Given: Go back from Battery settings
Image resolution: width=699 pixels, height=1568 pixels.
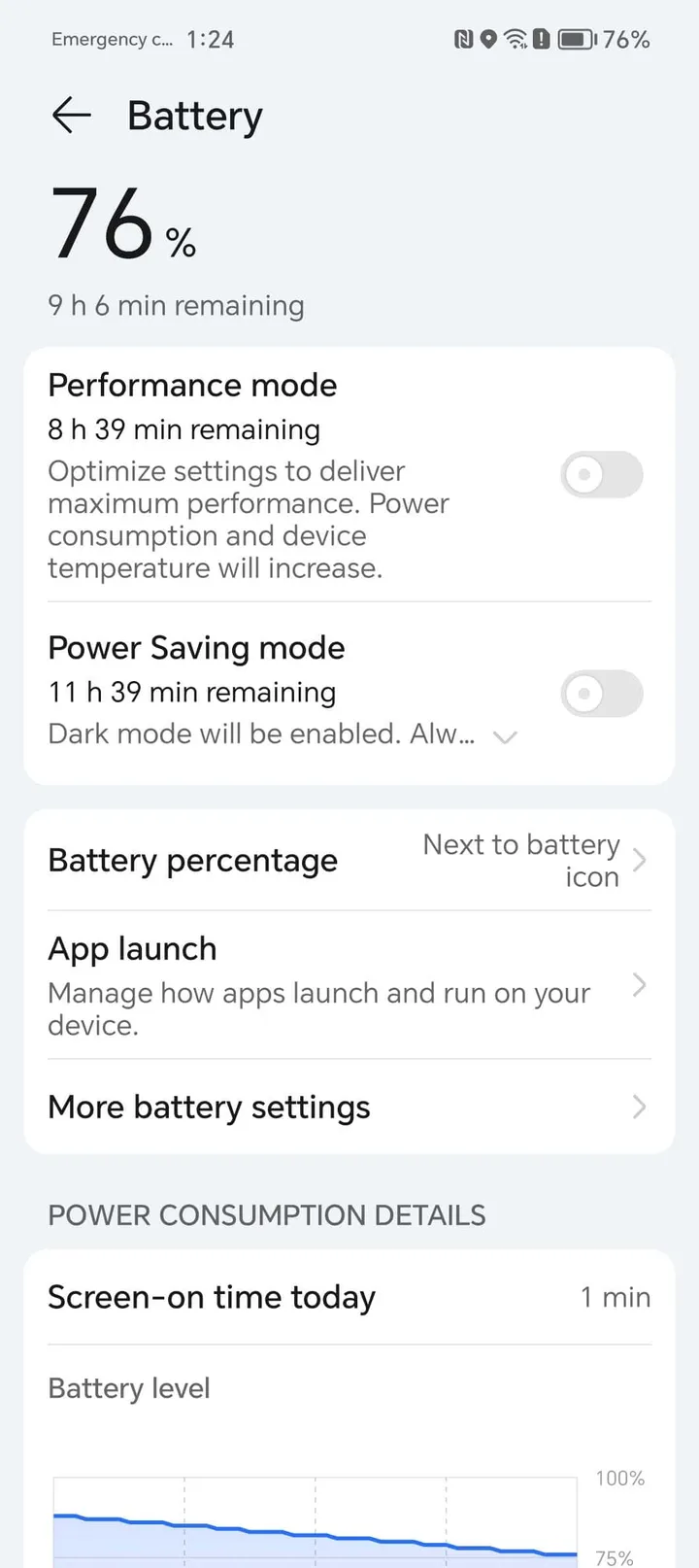Looking at the screenshot, I should [x=71, y=116].
